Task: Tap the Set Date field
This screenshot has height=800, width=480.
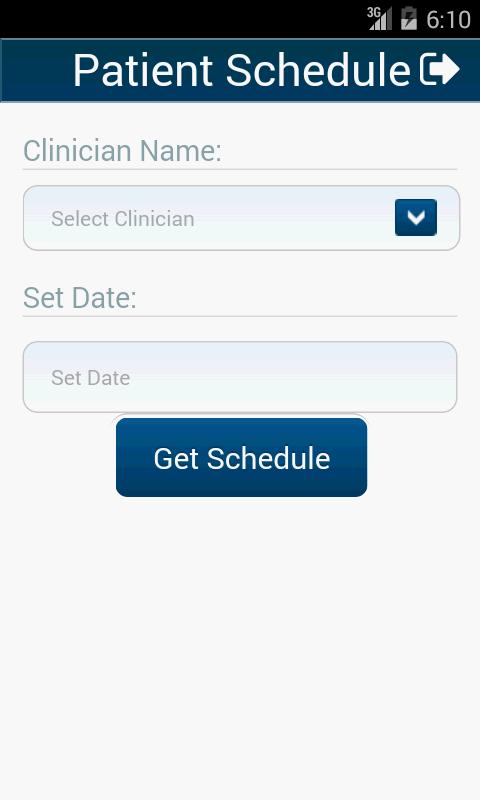Action: tap(240, 377)
